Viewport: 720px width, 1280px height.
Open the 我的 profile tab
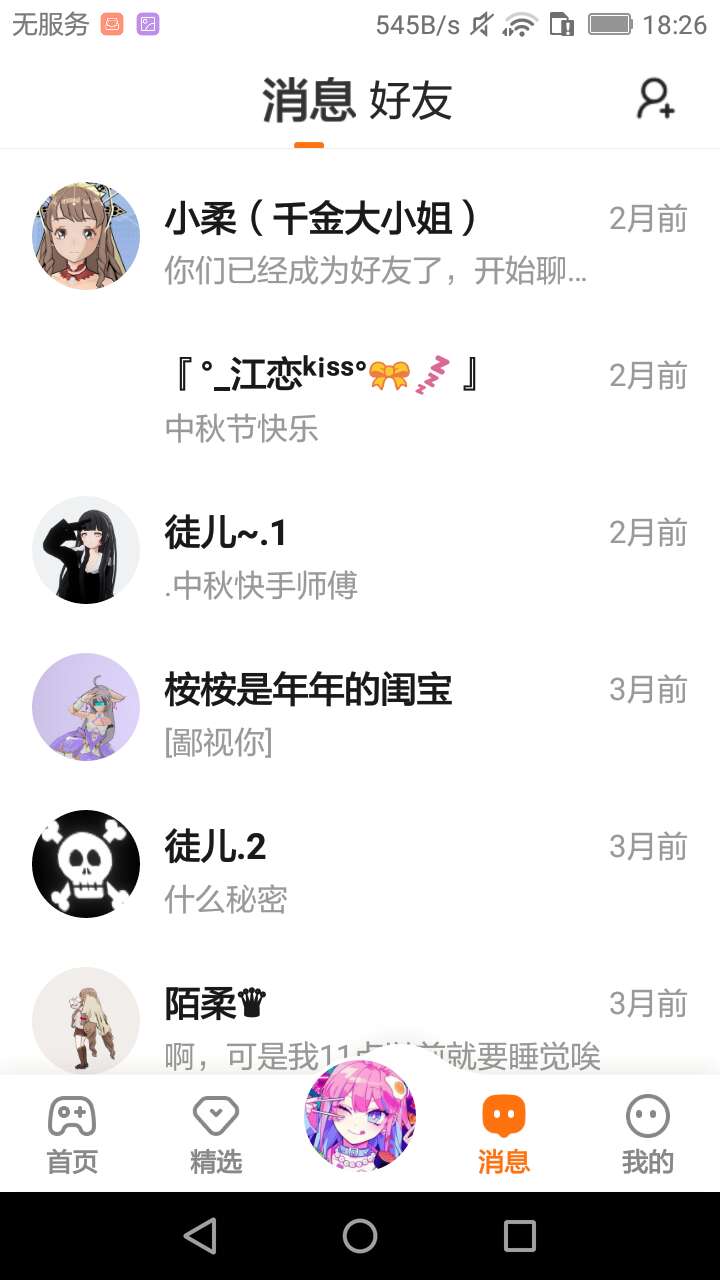[x=648, y=1135]
